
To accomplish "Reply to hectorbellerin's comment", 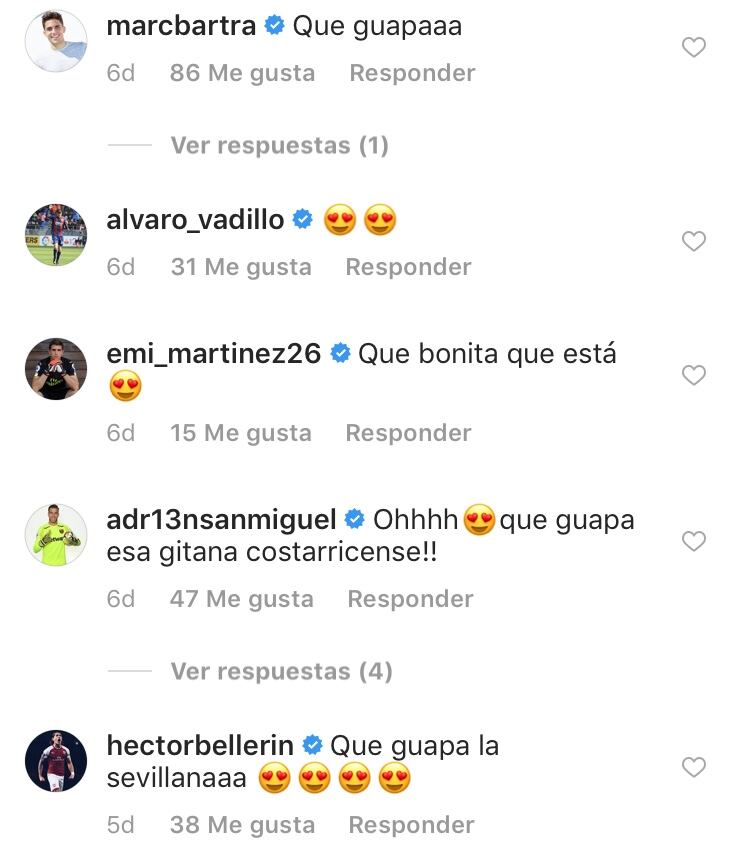I will coord(411,825).
